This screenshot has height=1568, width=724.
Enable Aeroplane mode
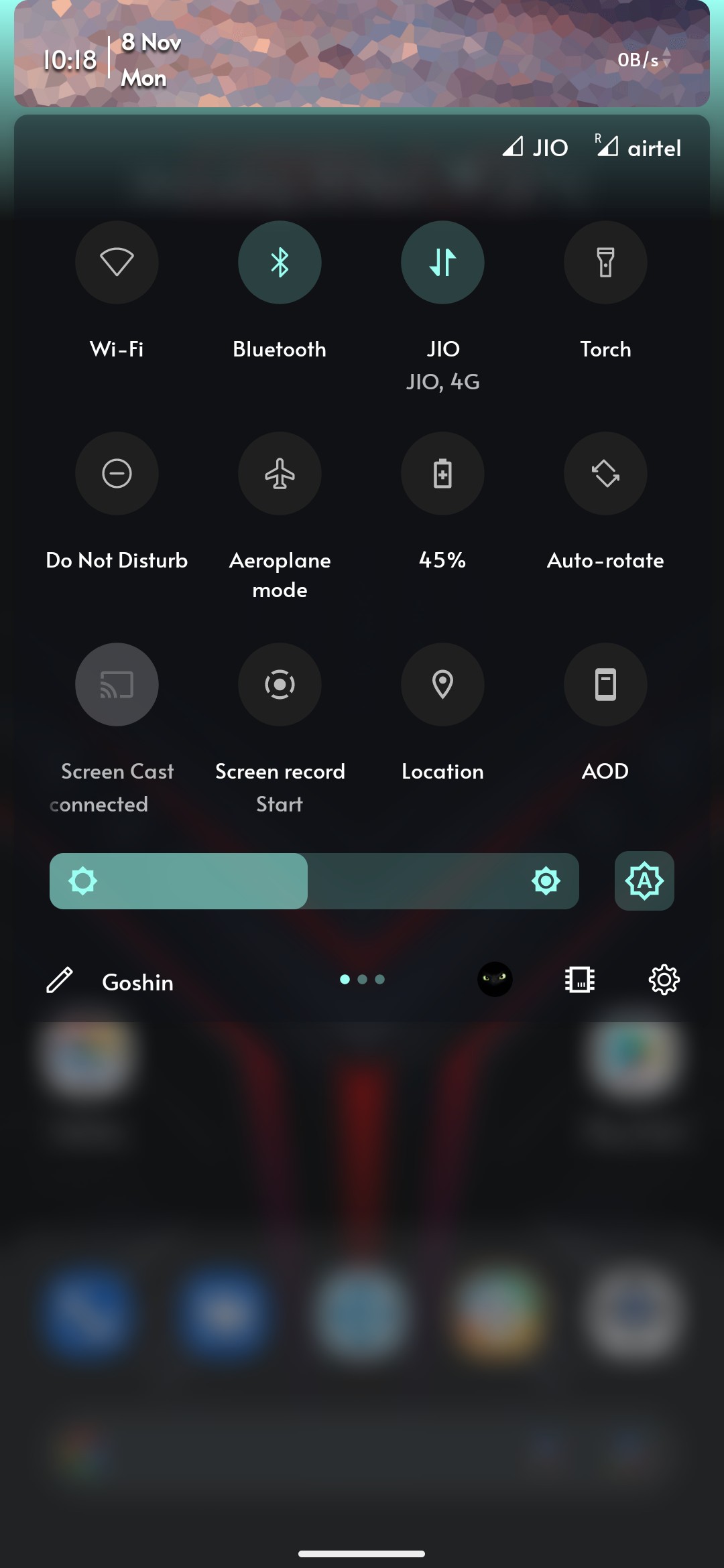280,474
